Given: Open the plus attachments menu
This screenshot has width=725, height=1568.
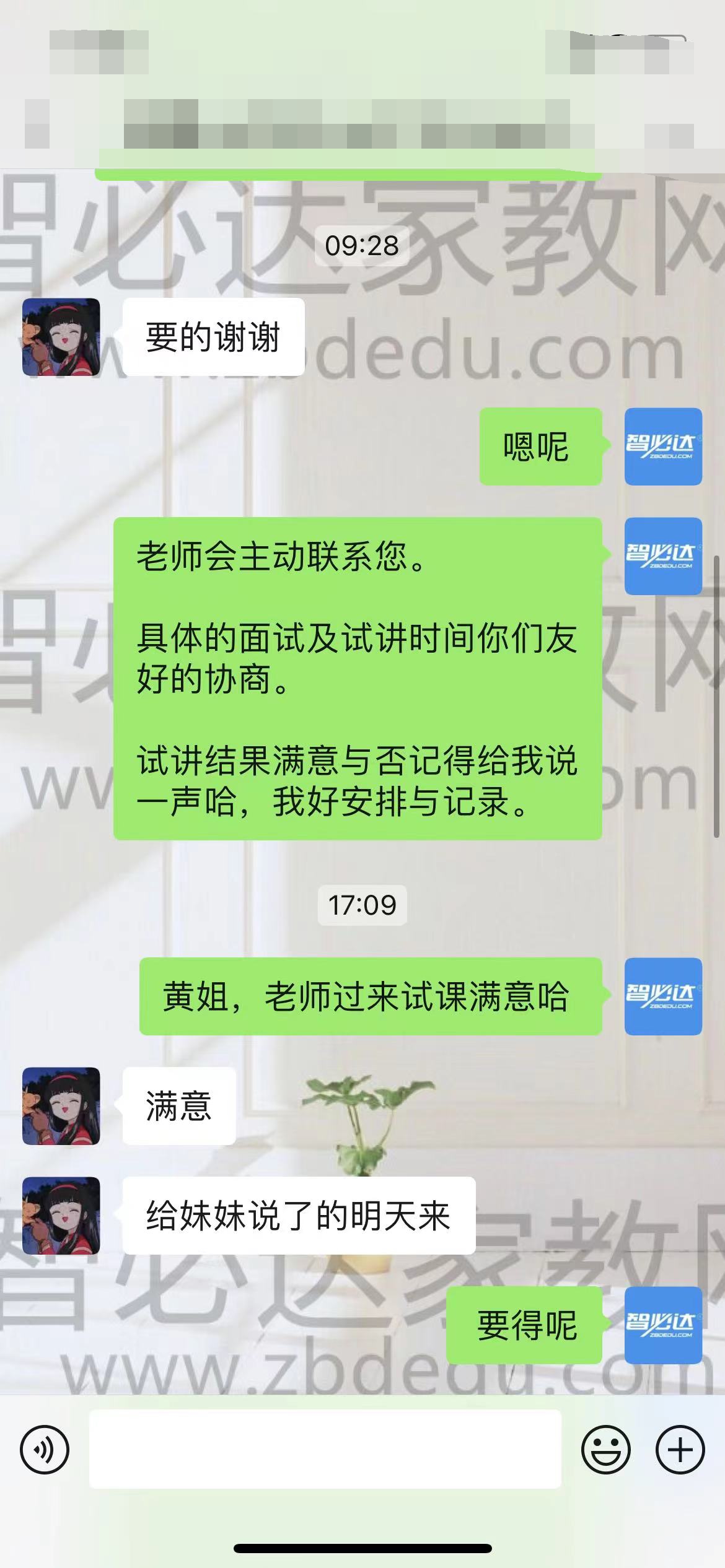Looking at the screenshot, I should click(680, 1450).
